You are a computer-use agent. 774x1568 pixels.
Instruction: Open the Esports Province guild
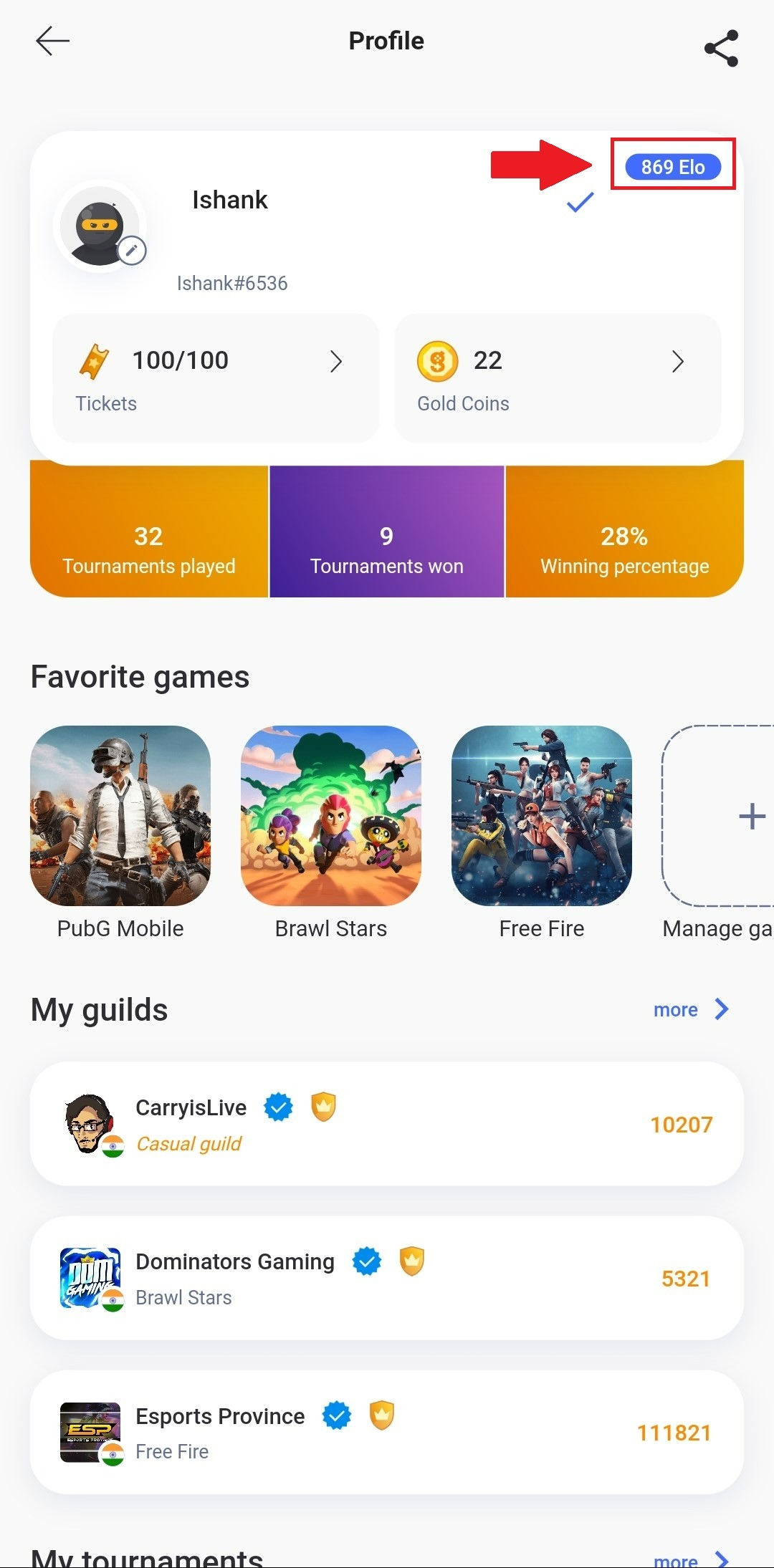pos(387,1432)
